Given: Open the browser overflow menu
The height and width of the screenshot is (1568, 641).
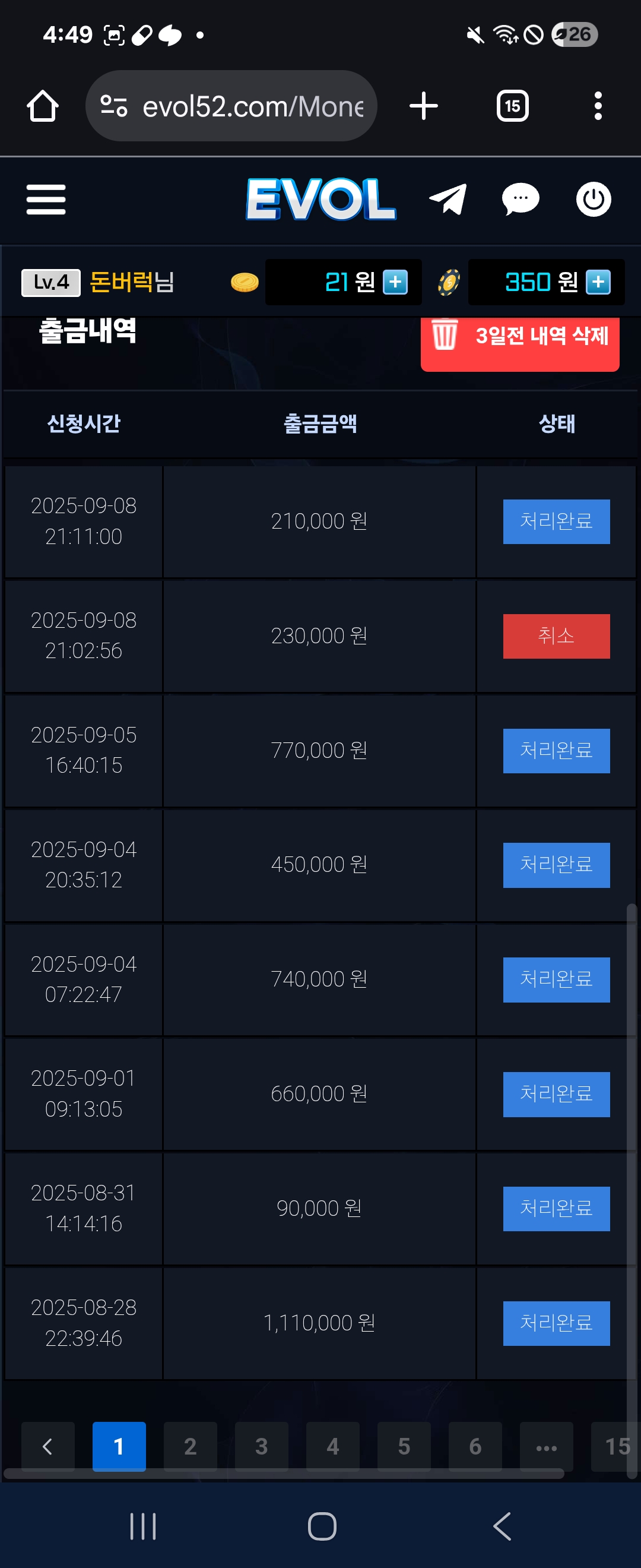Looking at the screenshot, I should pyautogui.click(x=598, y=106).
